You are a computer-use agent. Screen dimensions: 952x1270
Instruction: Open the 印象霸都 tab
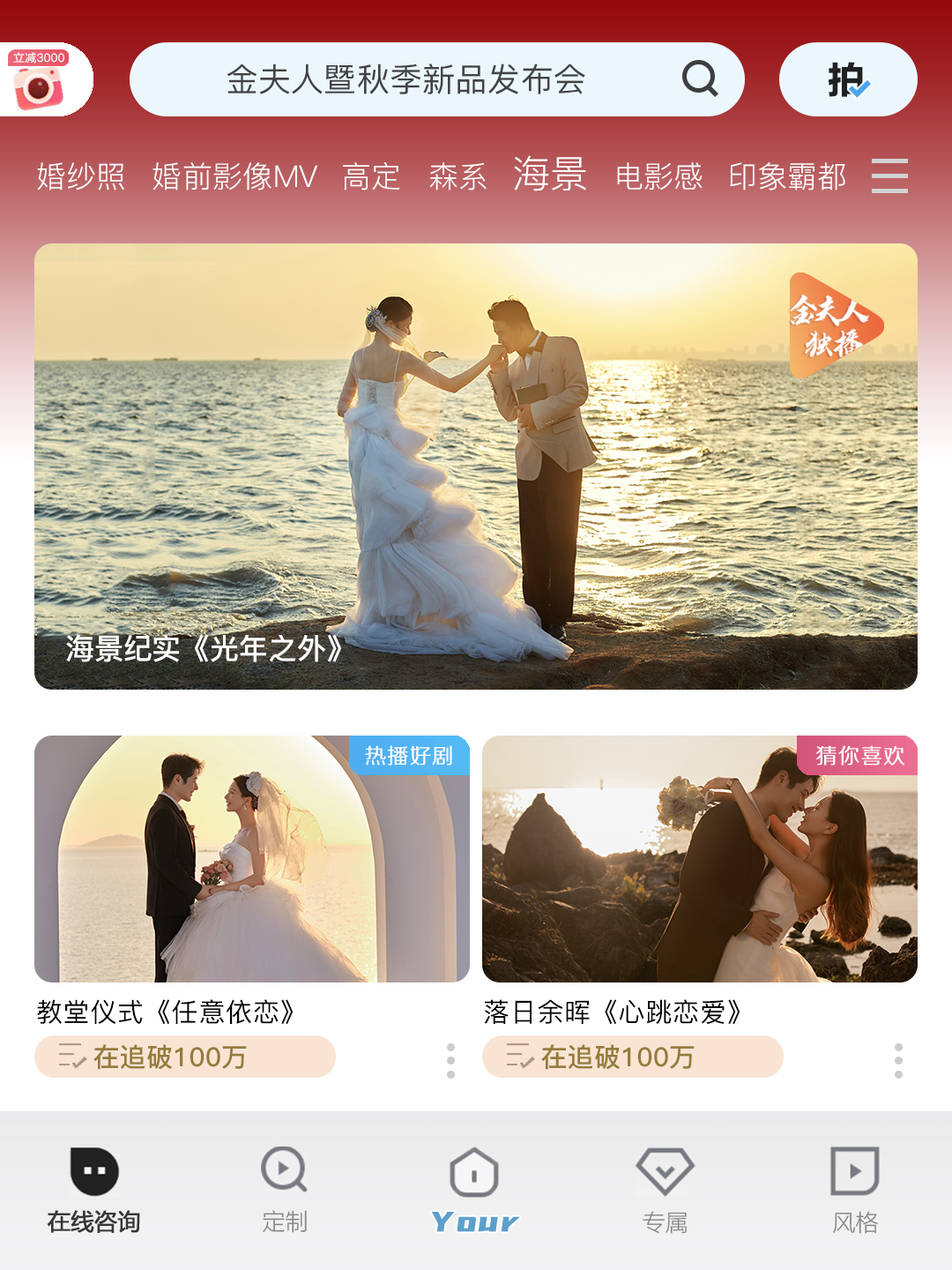click(787, 176)
